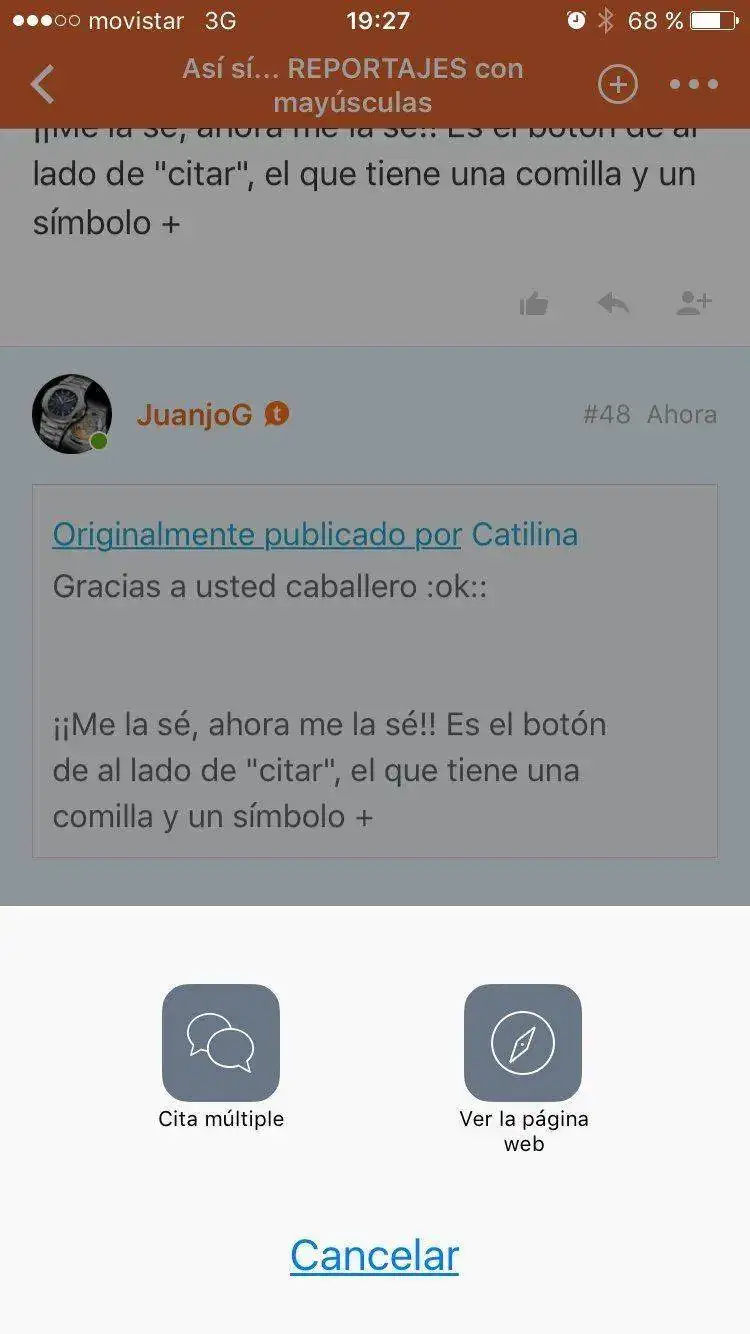Tap the add-user icon under the post

pyautogui.click(x=693, y=304)
